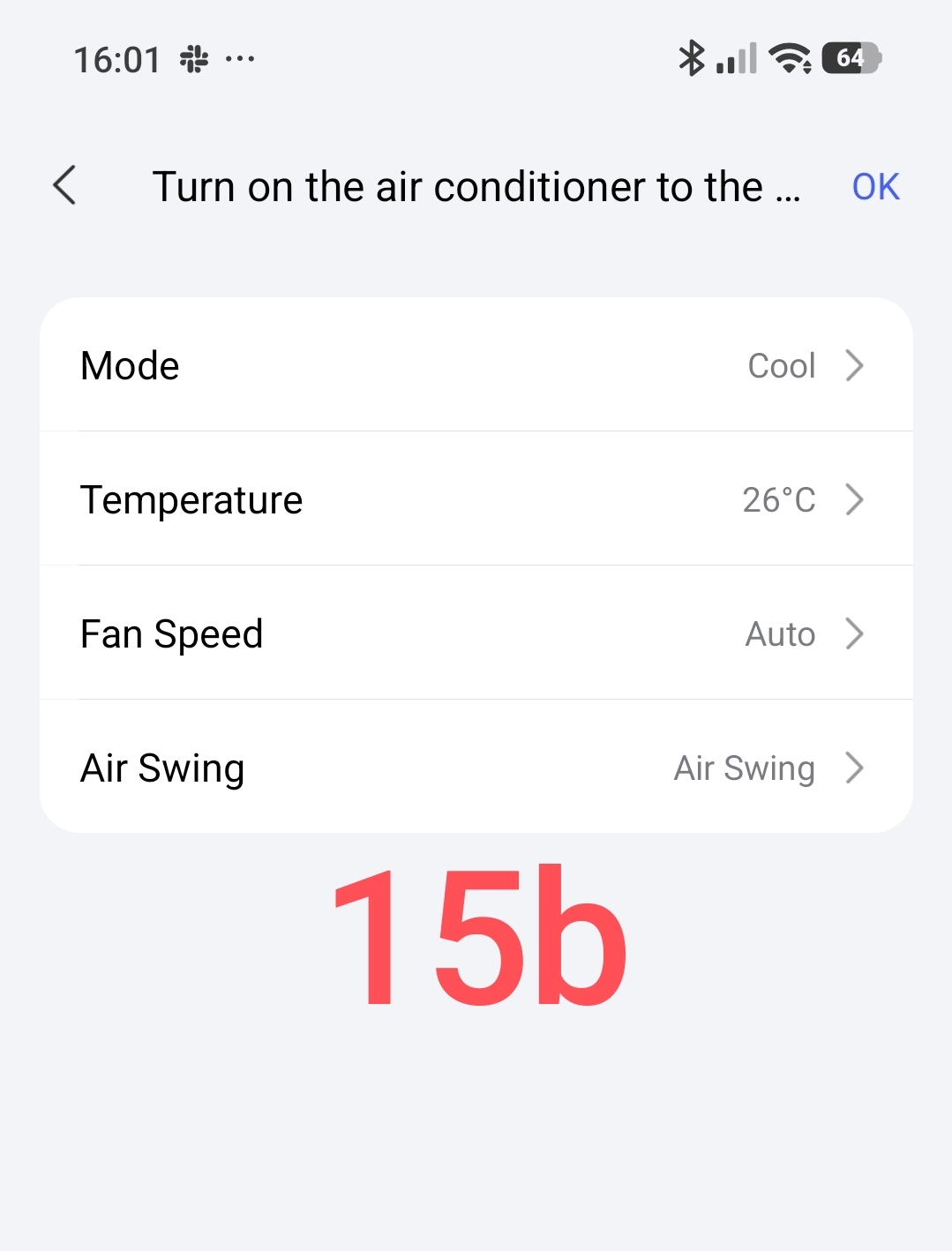Open the Fan Speed options
Screen dimensions: 952x1251
476,633
